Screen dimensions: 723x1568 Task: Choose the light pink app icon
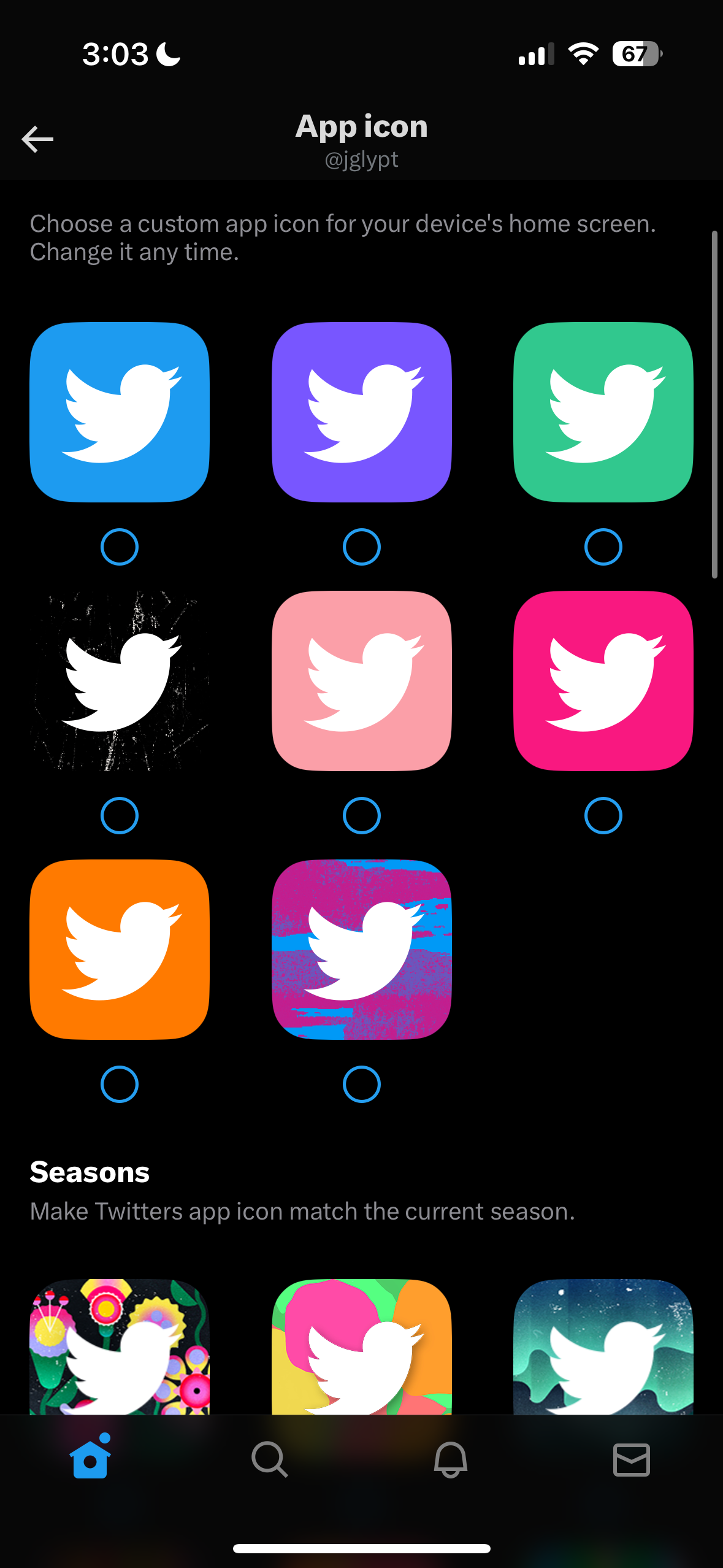[362, 681]
